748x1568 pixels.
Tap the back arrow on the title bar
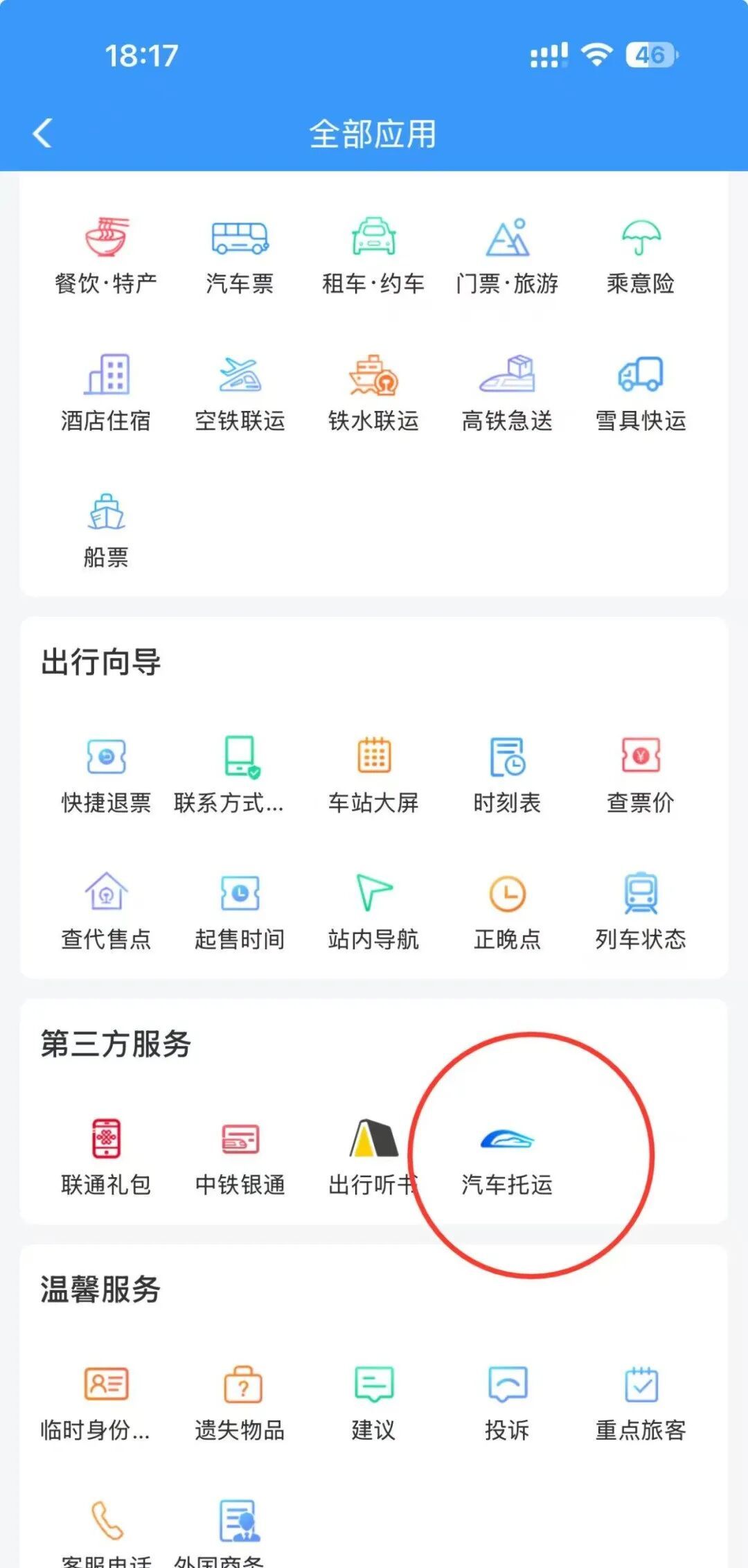43,134
